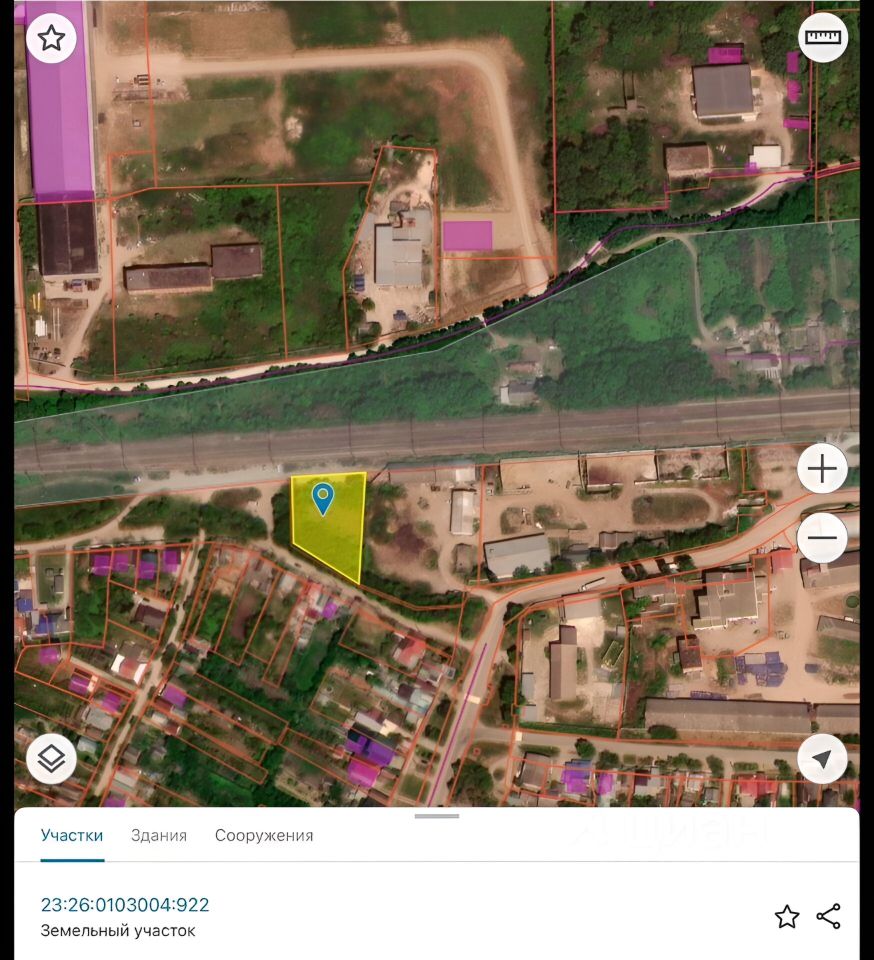Add parcel 23:26:0103004:922 to favorites
The width and height of the screenshot is (874, 960).
click(x=787, y=916)
